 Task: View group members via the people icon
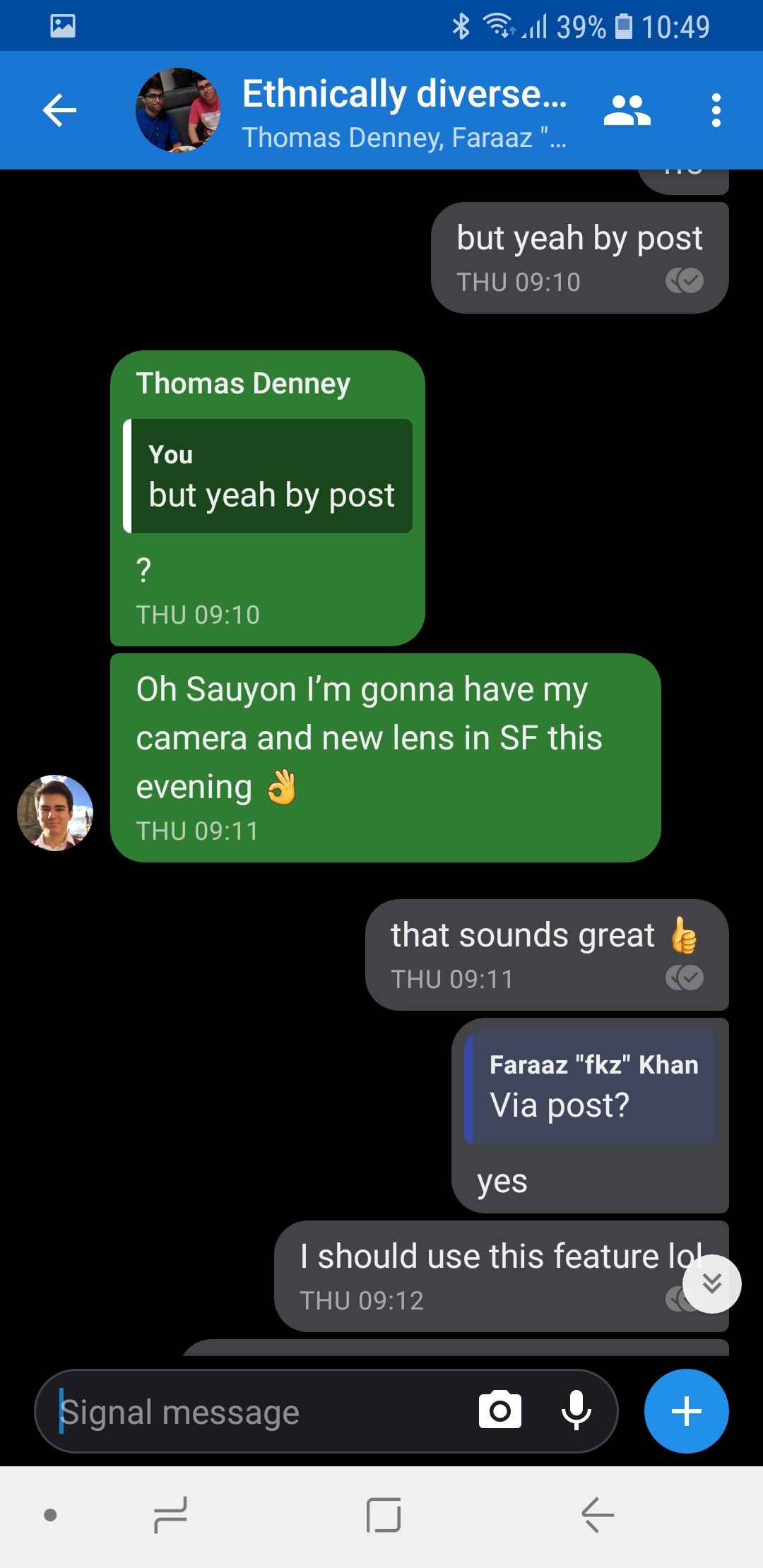click(x=627, y=109)
